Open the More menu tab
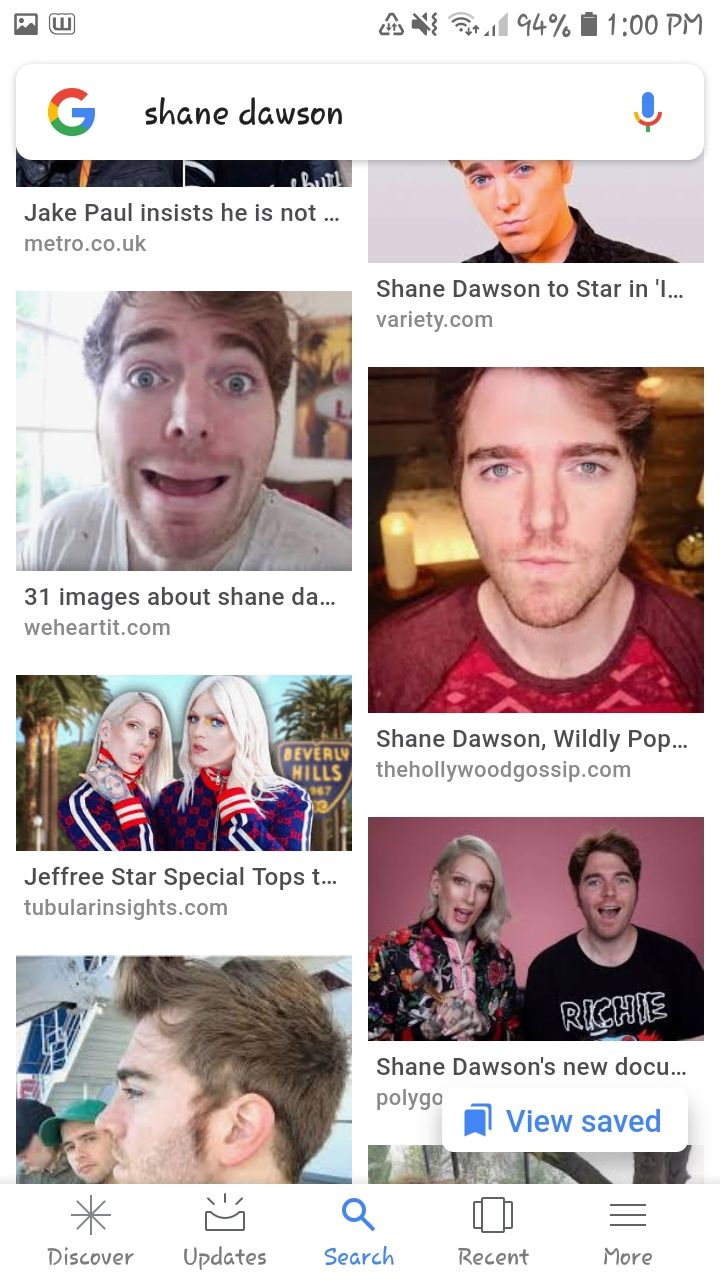 628,1233
